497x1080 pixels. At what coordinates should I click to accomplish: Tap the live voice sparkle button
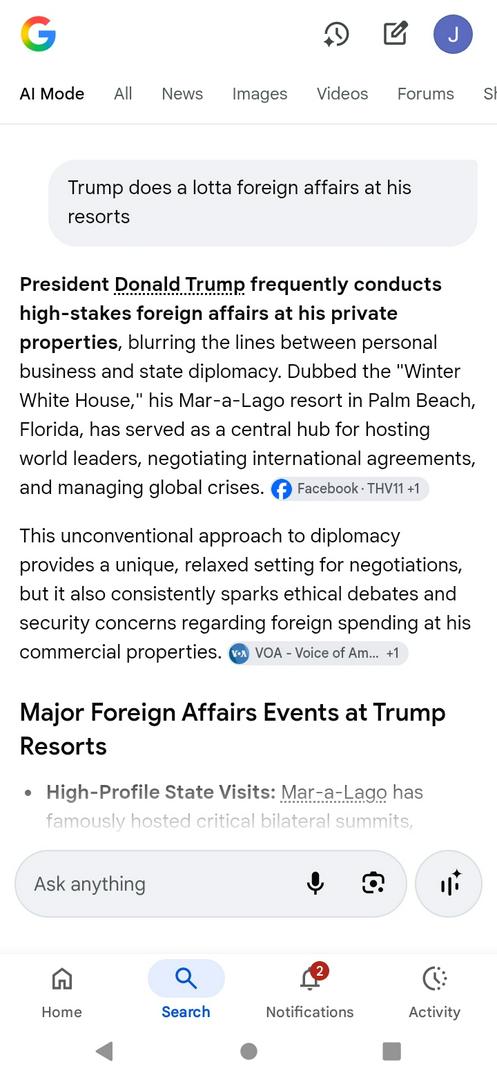click(450, 884)
